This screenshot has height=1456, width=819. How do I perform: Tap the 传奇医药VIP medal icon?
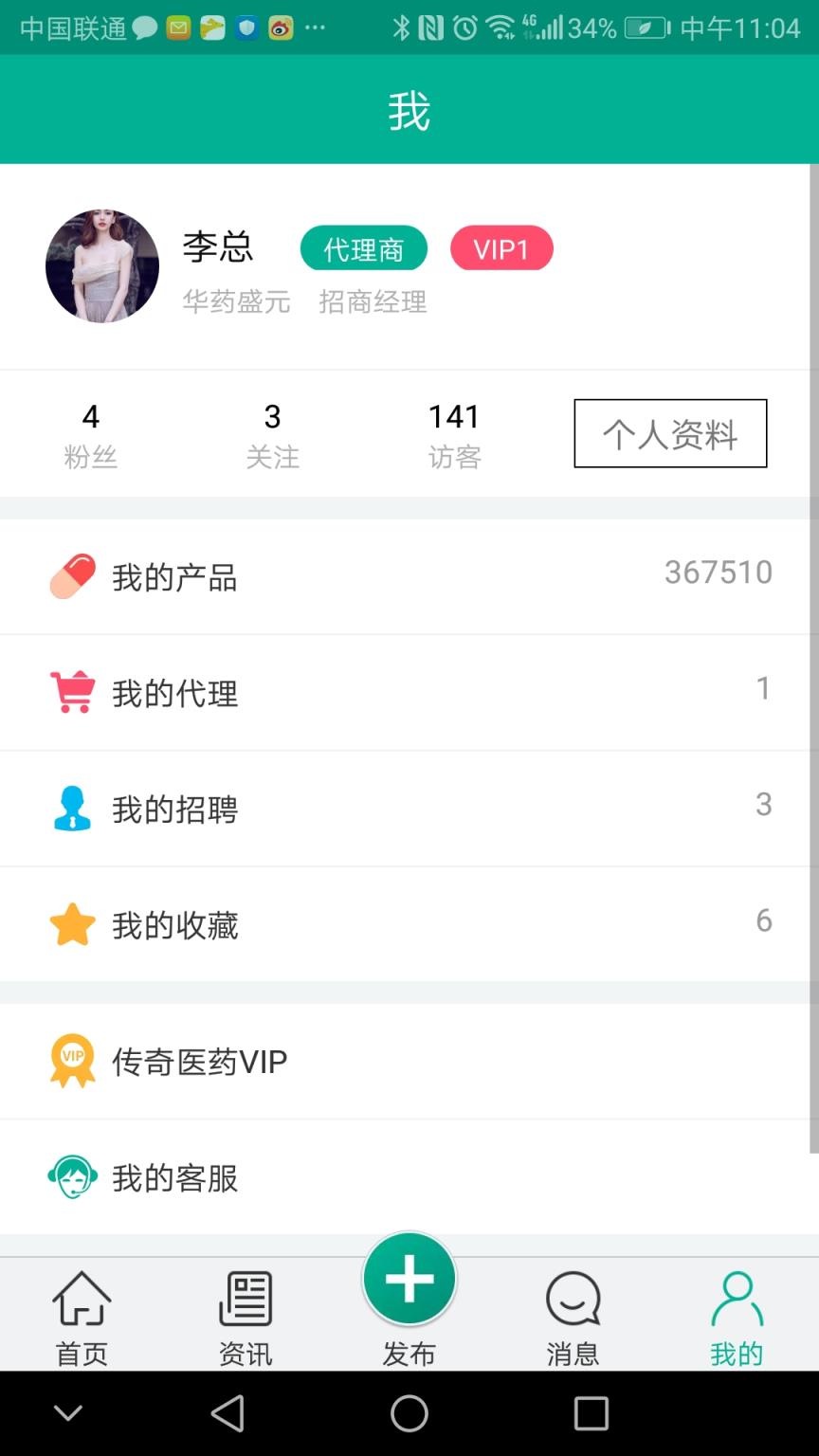point(72,1061)
